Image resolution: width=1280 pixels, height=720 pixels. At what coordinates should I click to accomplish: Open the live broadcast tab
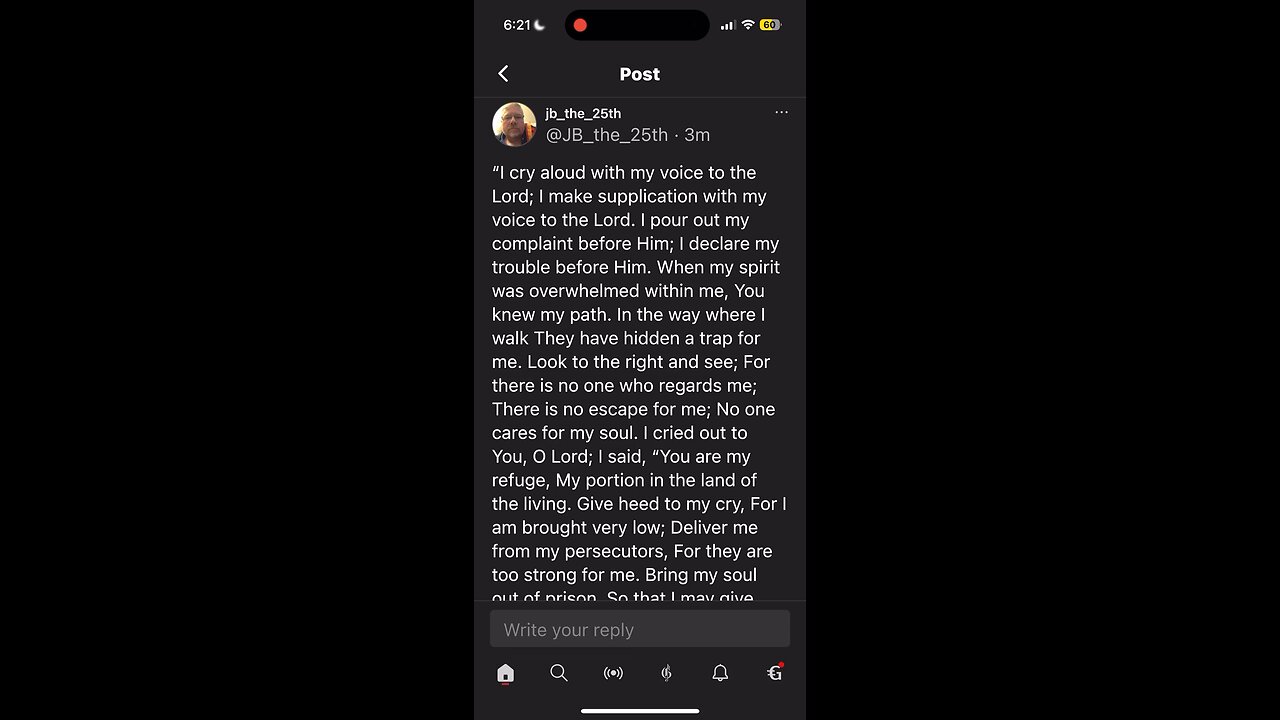click(613, 674)
